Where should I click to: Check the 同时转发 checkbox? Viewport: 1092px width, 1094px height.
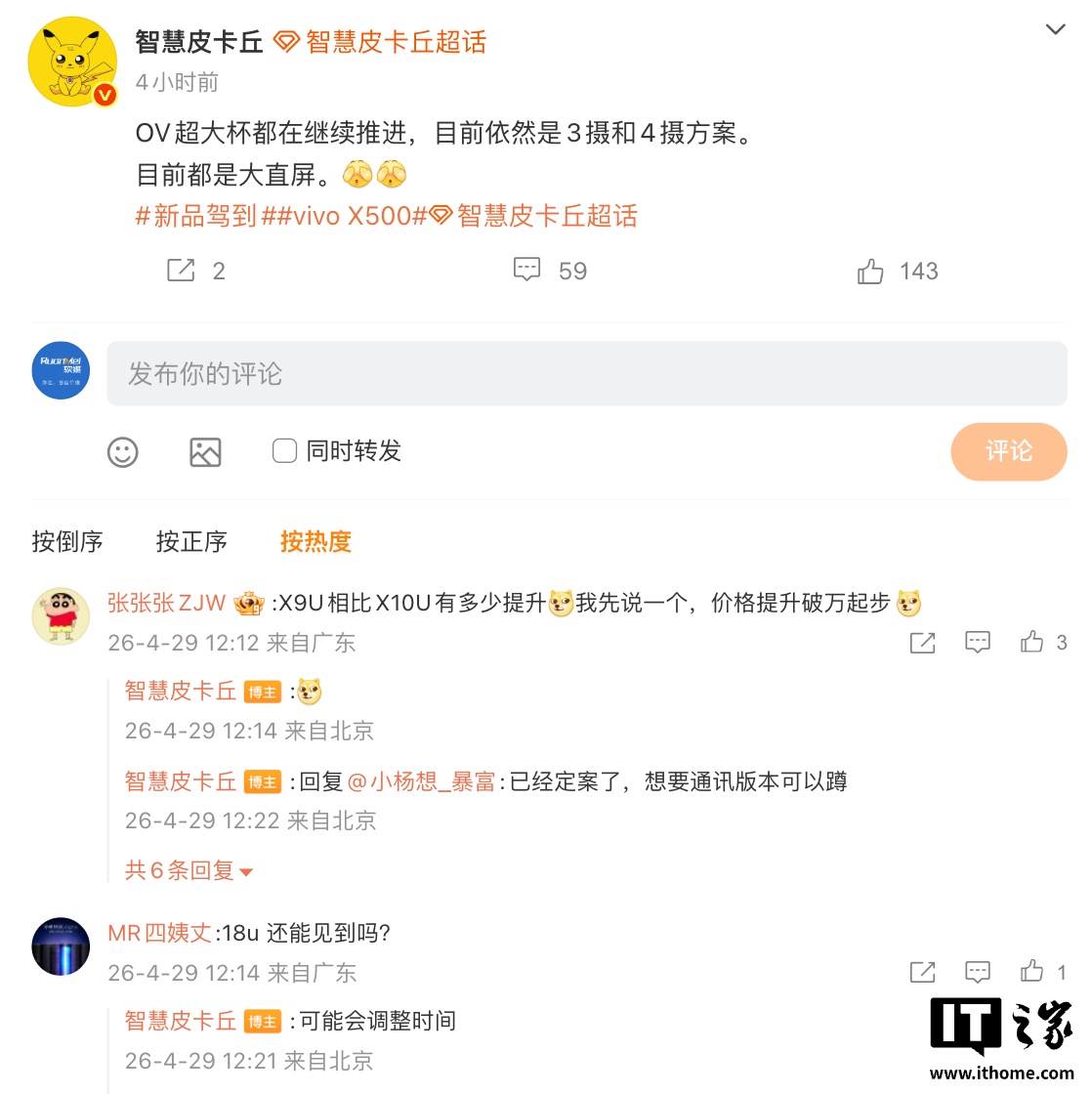pos(284,451)
